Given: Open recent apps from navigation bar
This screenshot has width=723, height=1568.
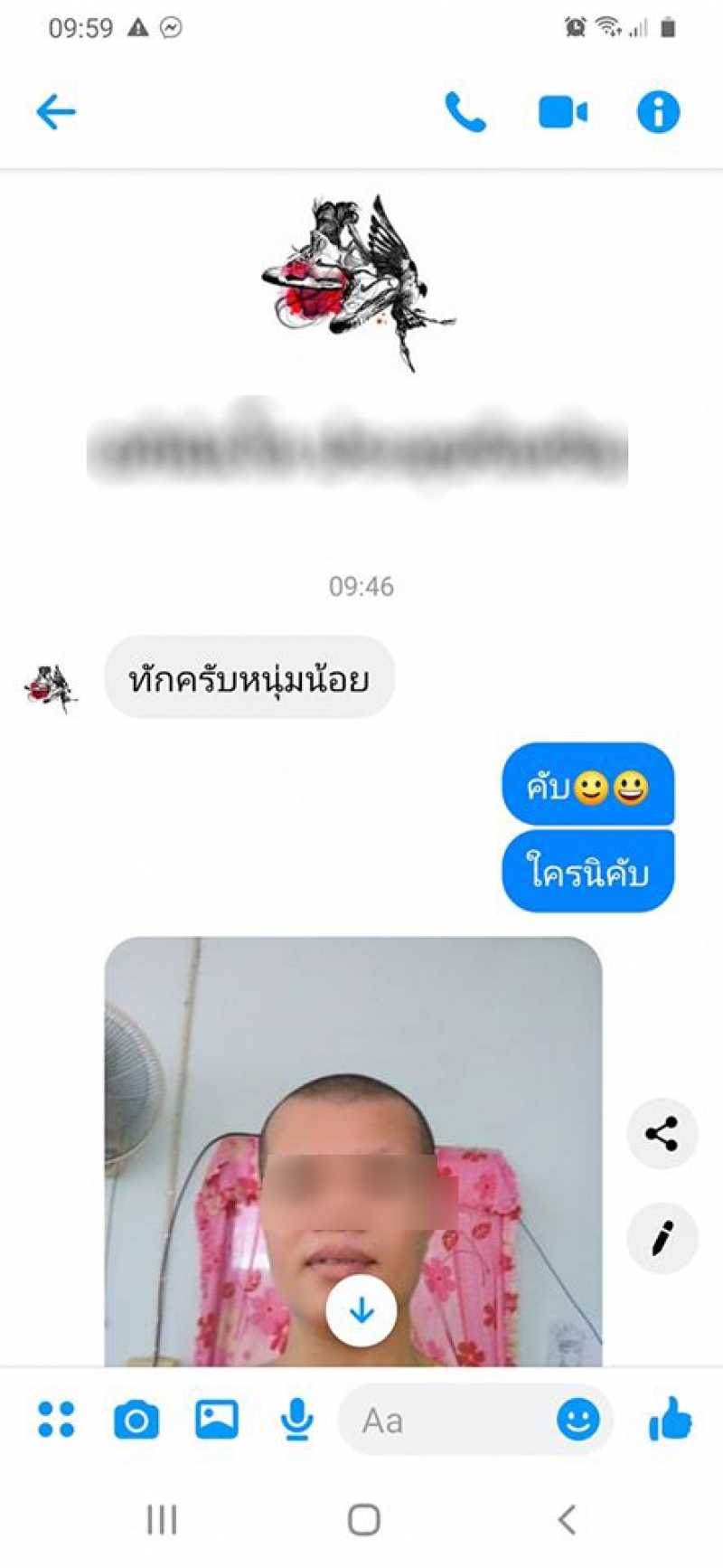Looking at the screenshot, I should pos(162,1520).
